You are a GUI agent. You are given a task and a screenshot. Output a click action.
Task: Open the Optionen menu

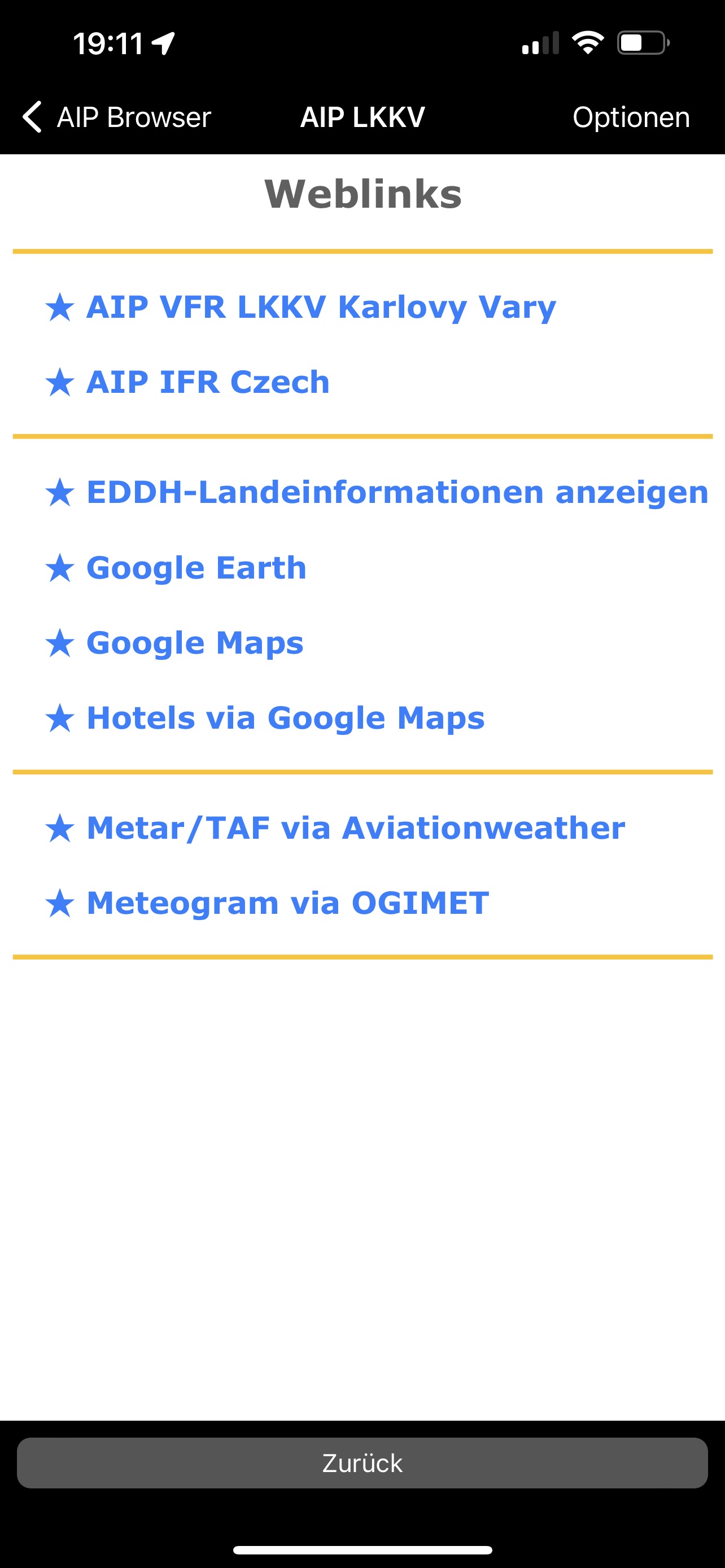631,117
